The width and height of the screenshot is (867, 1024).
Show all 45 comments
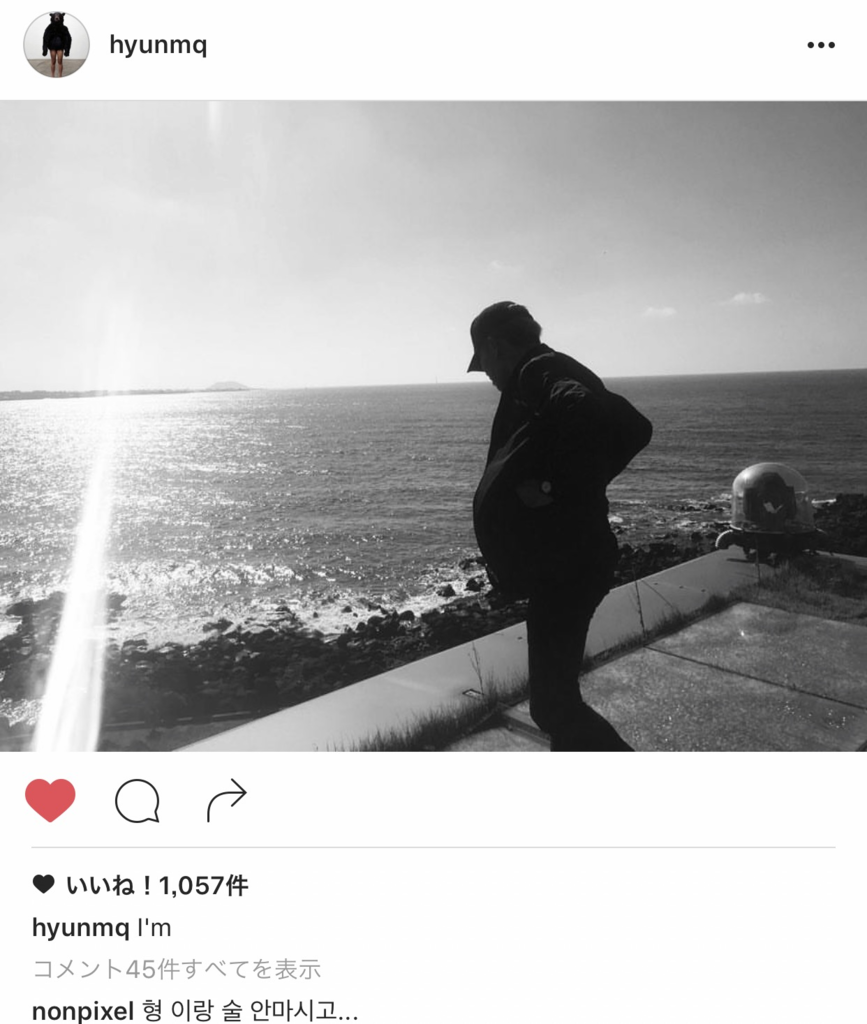(176, 969)
